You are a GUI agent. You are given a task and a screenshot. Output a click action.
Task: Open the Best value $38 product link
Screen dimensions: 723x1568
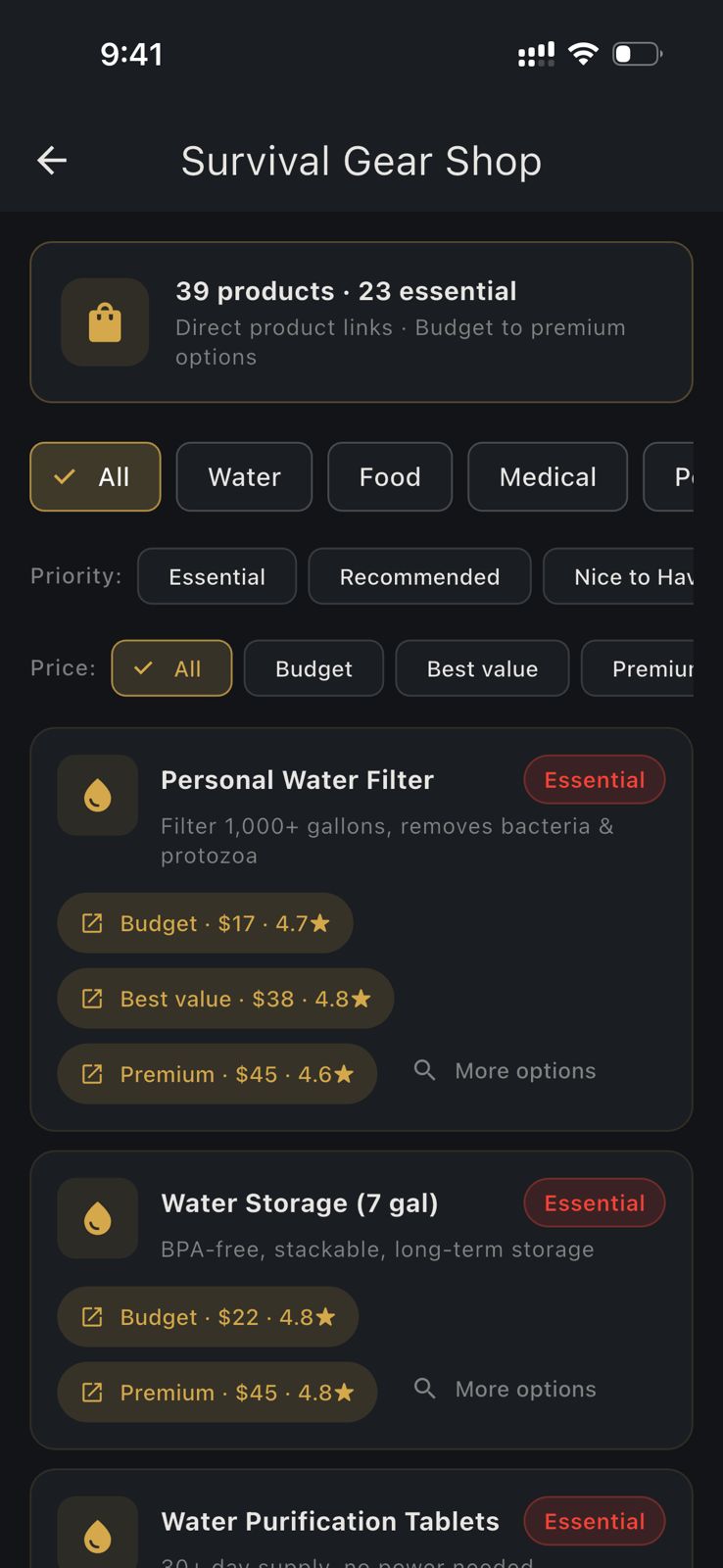click(x=224, y=998)
